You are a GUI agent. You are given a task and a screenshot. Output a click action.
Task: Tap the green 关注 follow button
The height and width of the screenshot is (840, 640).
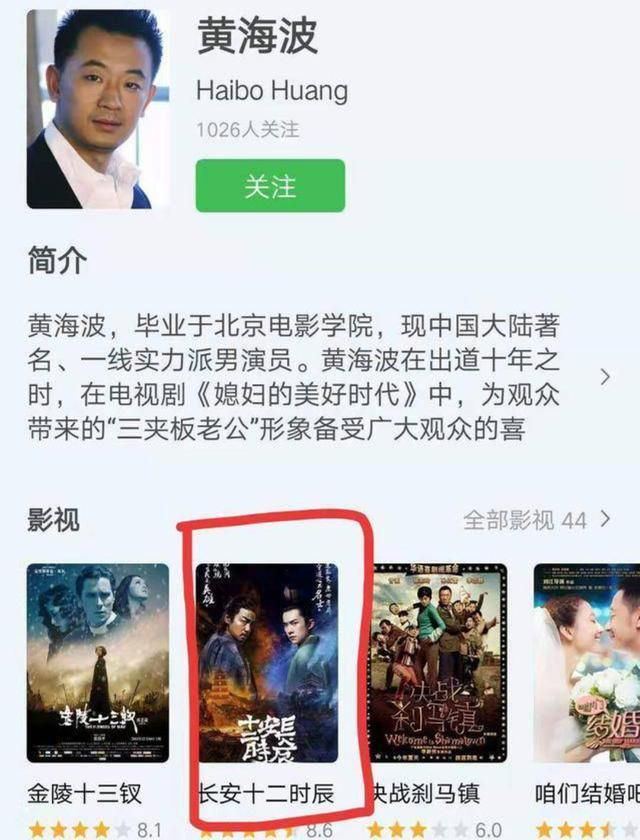point(270,186)
